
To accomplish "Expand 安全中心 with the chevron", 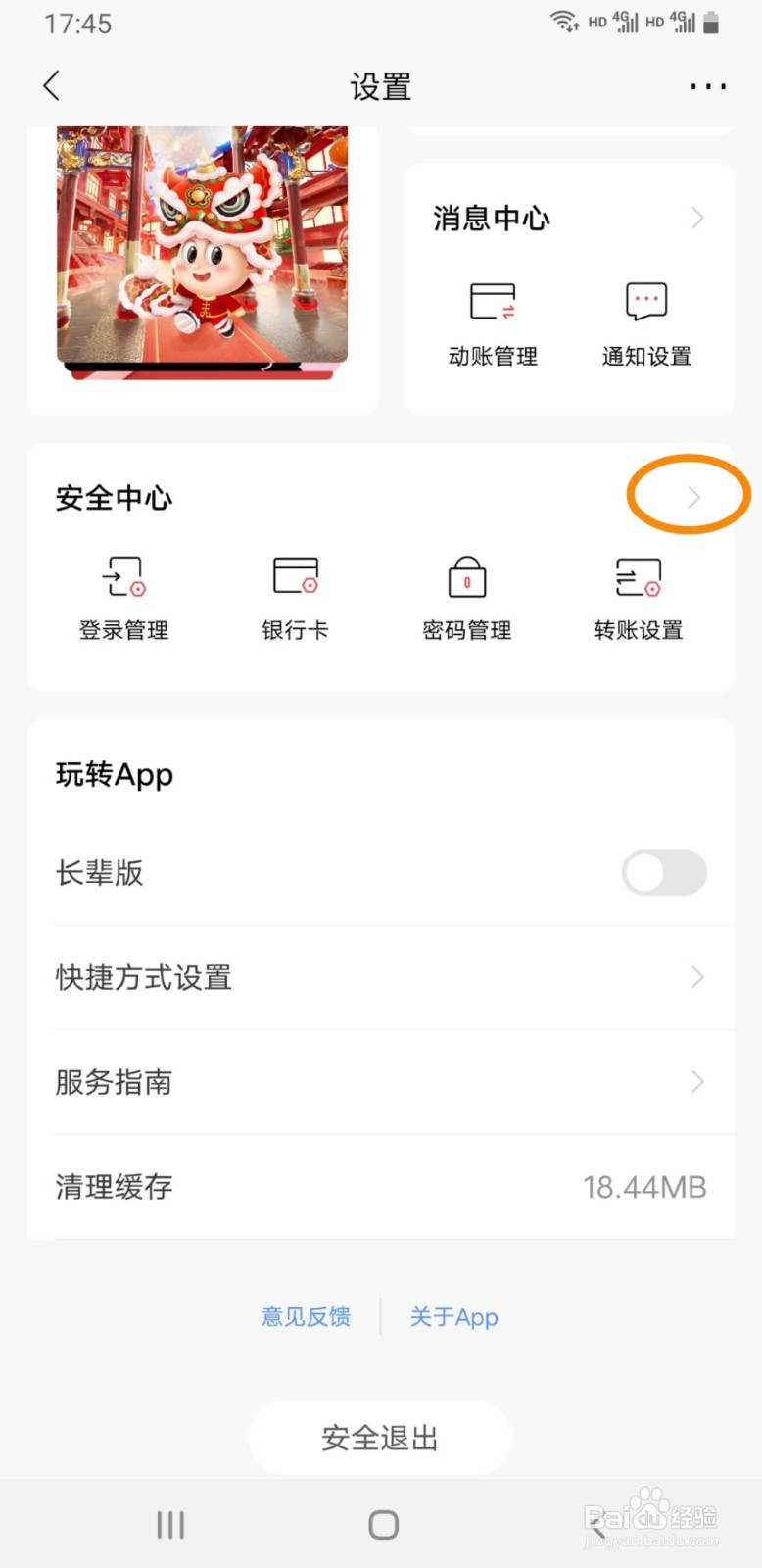I will (x=693, y=497).
